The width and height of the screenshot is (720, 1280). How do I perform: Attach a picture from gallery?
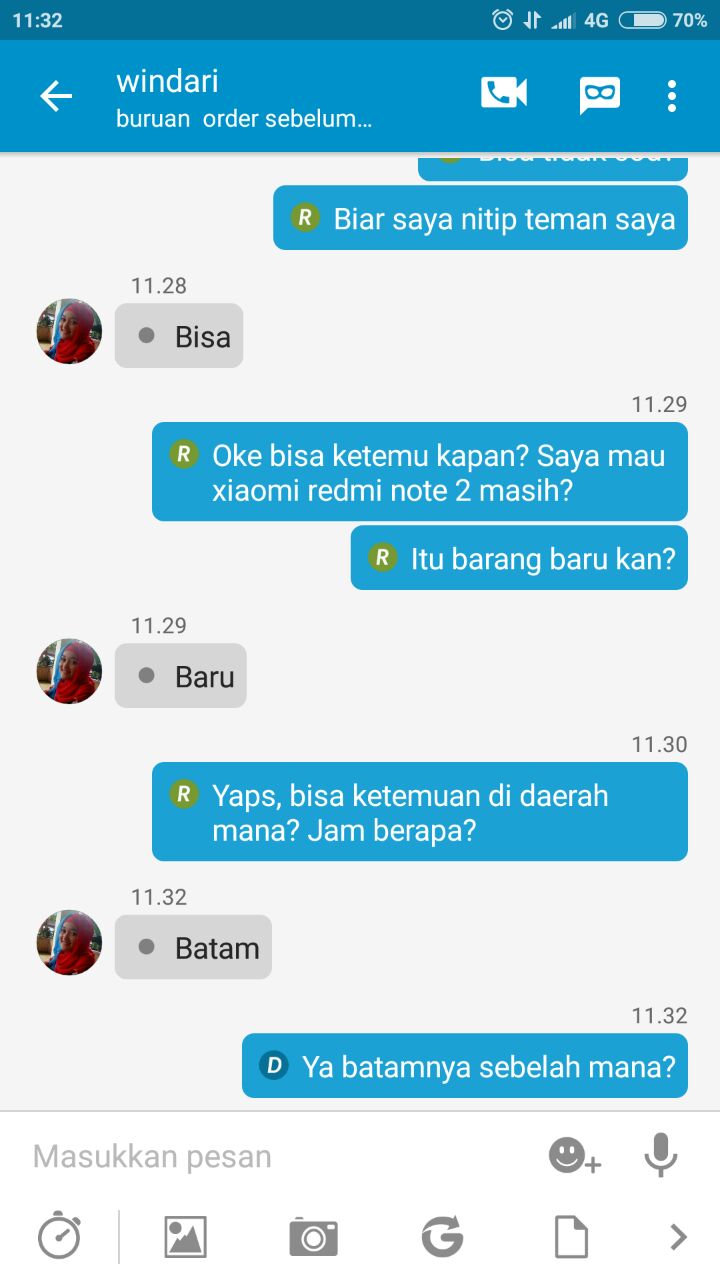click(185, 1237)
